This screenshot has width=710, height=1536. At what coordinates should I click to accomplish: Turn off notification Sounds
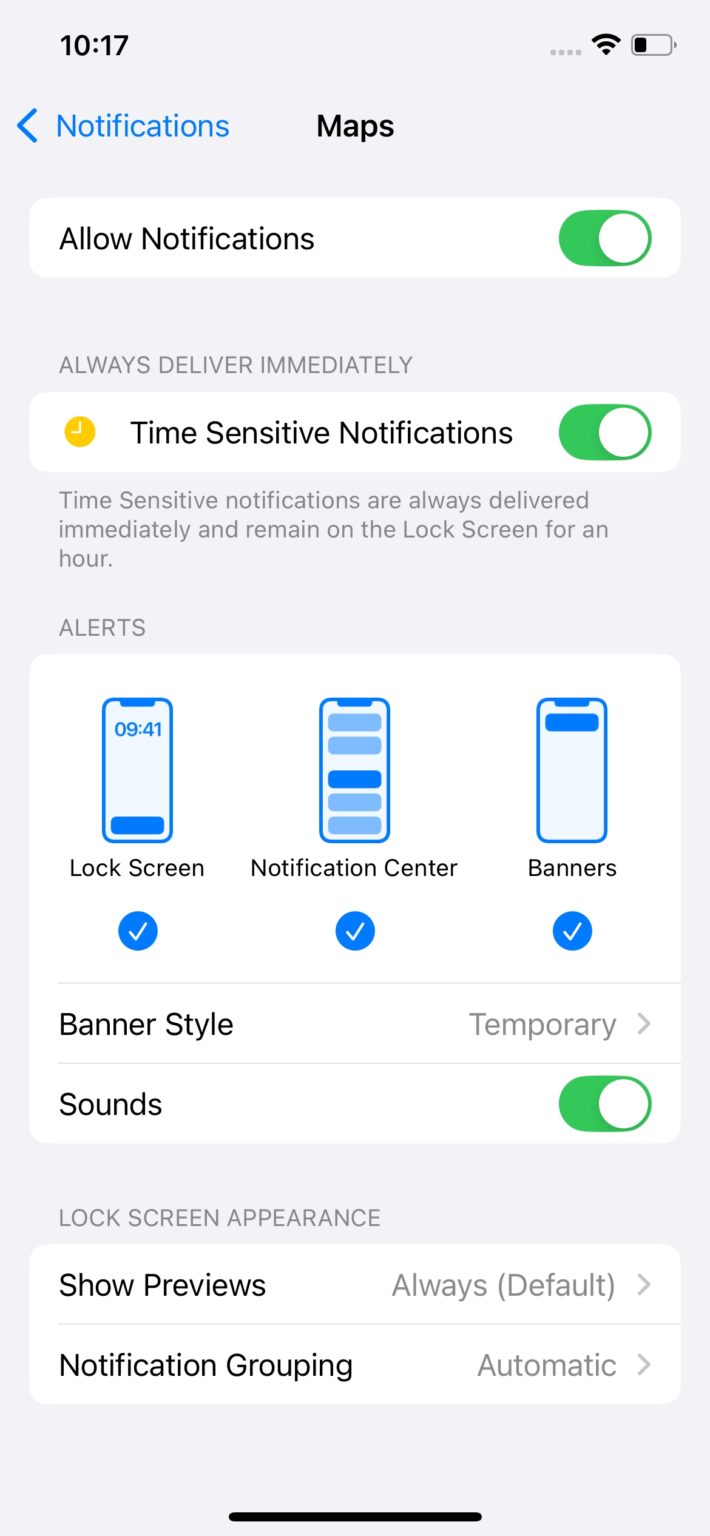(604, 1104)
